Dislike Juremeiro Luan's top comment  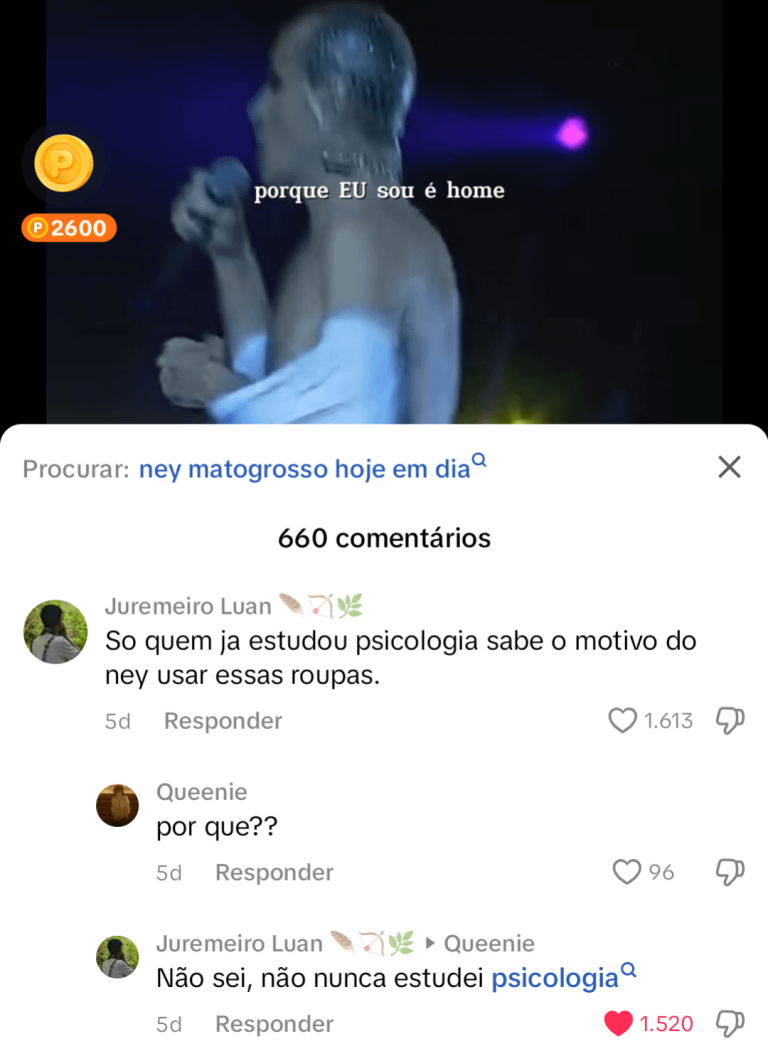click(x=731, y=720)
